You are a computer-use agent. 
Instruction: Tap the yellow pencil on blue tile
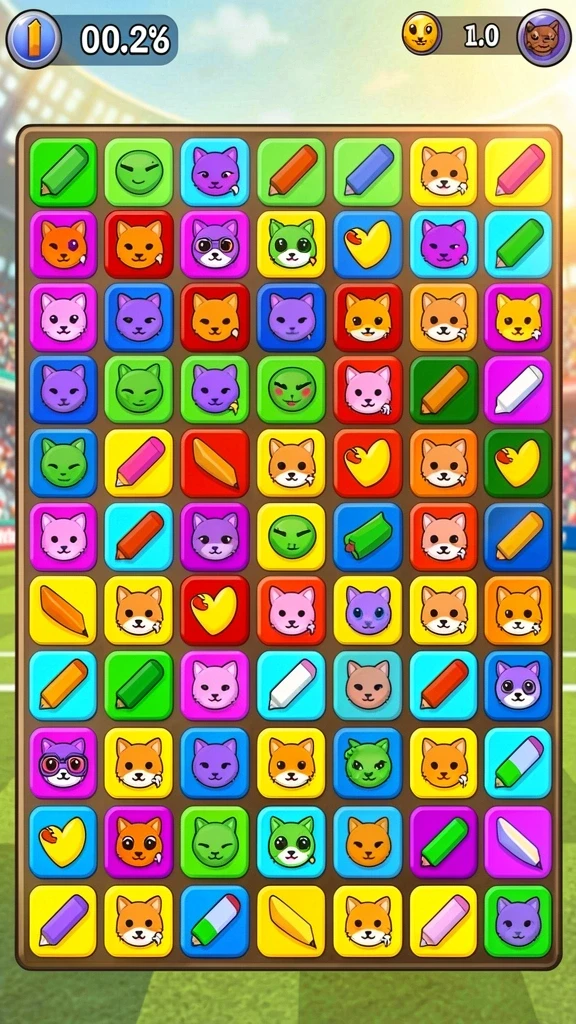(x=518, y=537)
